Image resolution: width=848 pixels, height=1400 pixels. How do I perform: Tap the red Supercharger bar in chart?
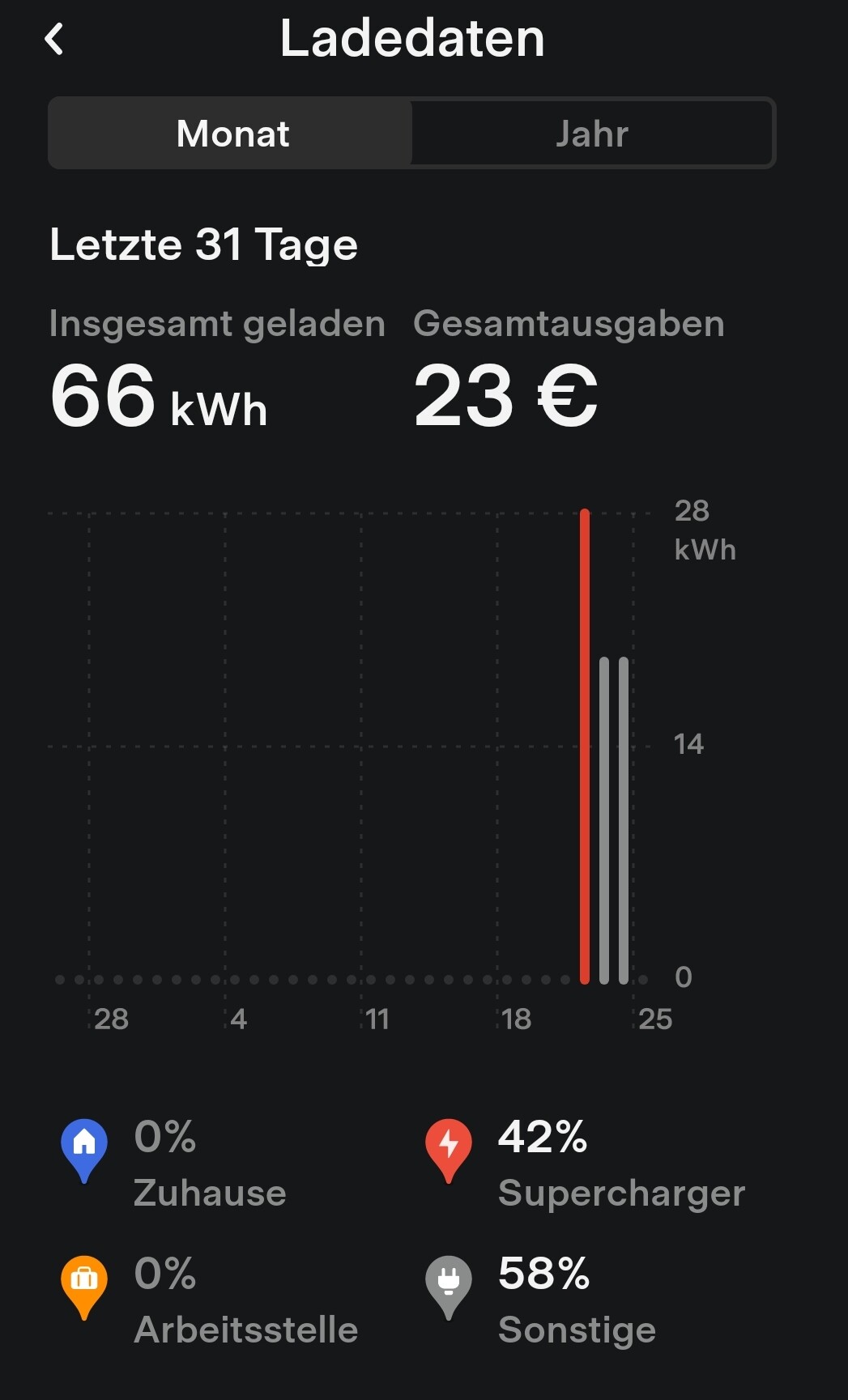(x=585, y=746)
